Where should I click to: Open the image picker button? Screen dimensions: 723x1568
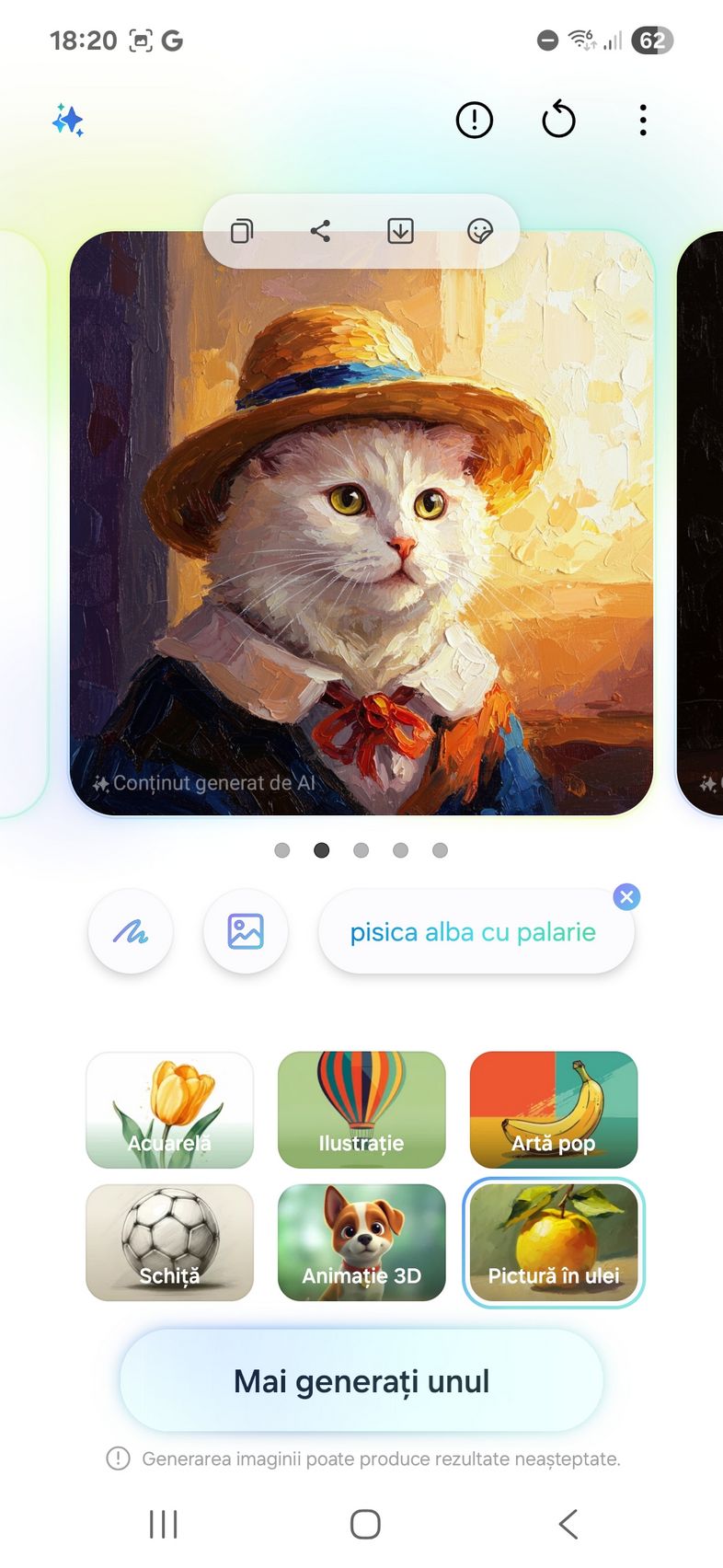click(x=246, y=932)
